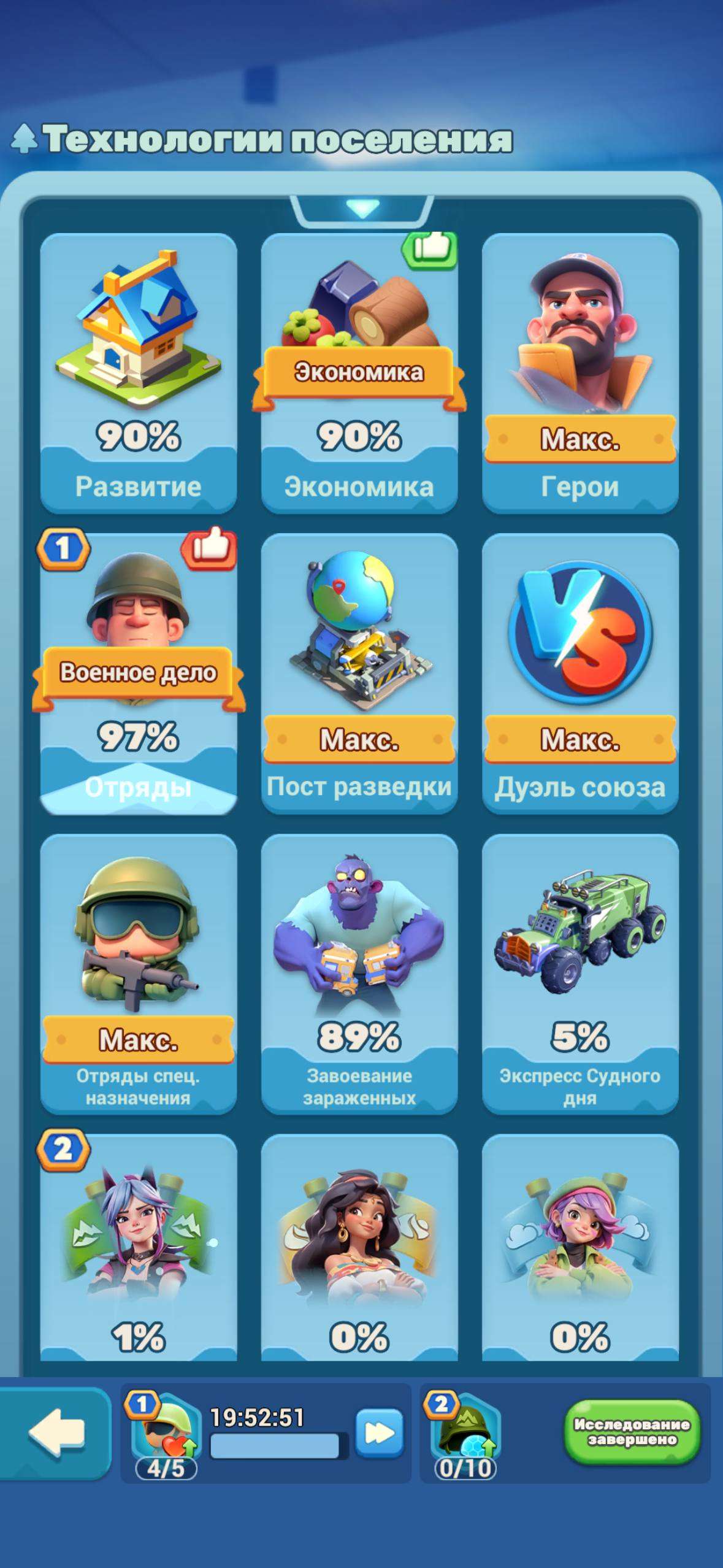Tap the Исследование завершено button
The width and height of the screenshot is (723, 1568).
632,1432
